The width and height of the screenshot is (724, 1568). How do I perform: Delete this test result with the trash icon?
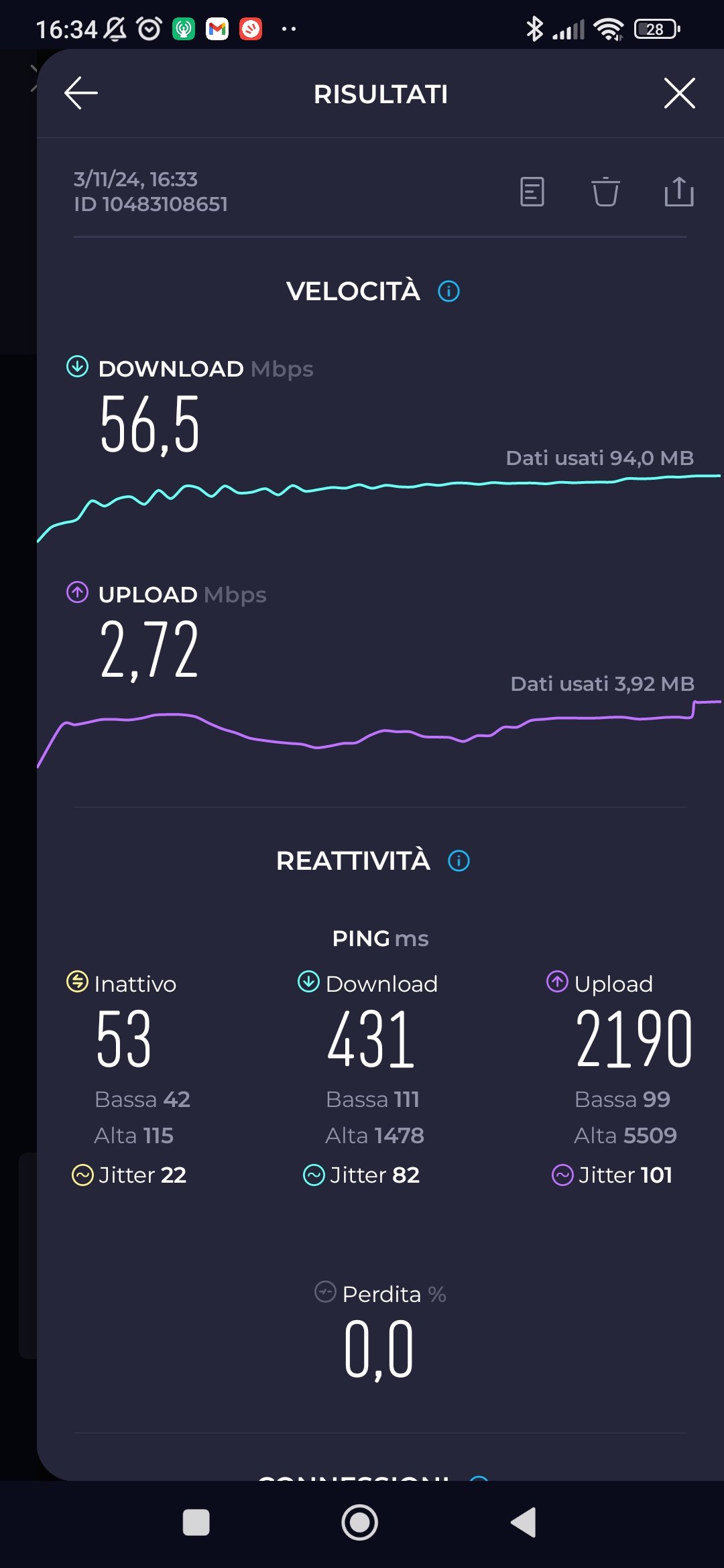(x=605, y=192)
